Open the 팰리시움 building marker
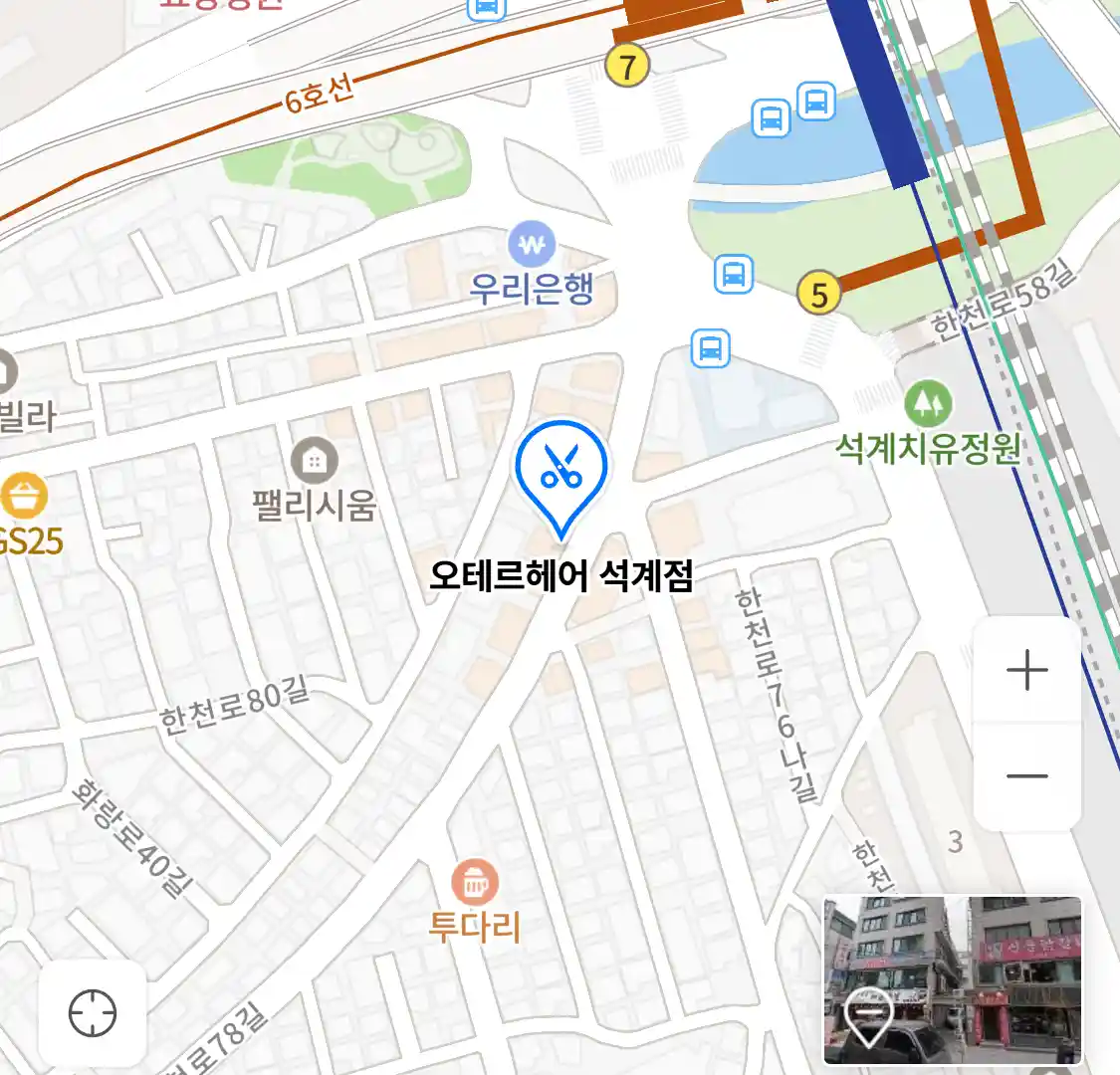1120x1075 pixels. click(315, 461)
